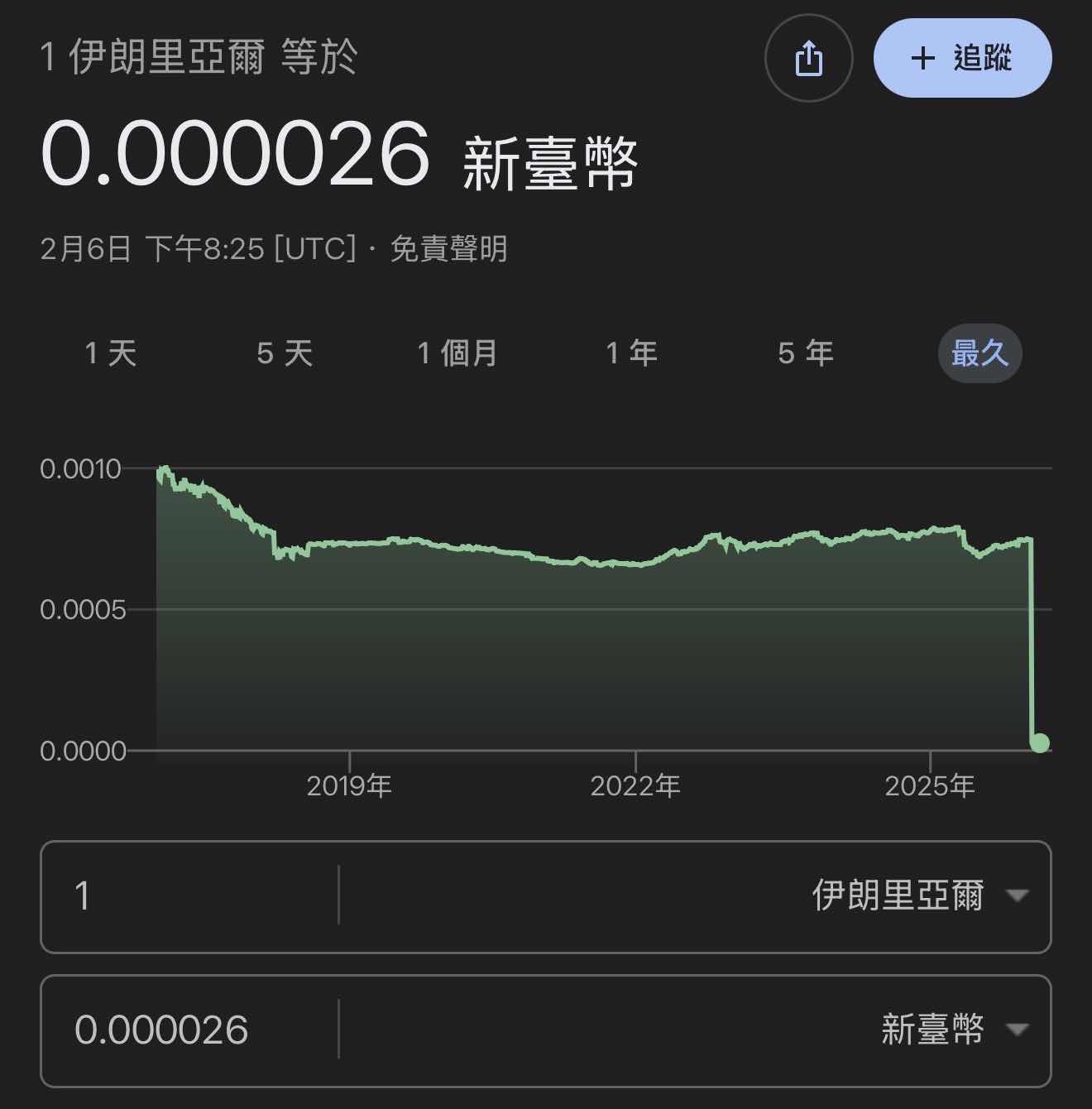Select the 5 天 chart range
Screen dimensions: 1092x1109
click(x=285, y=353)
